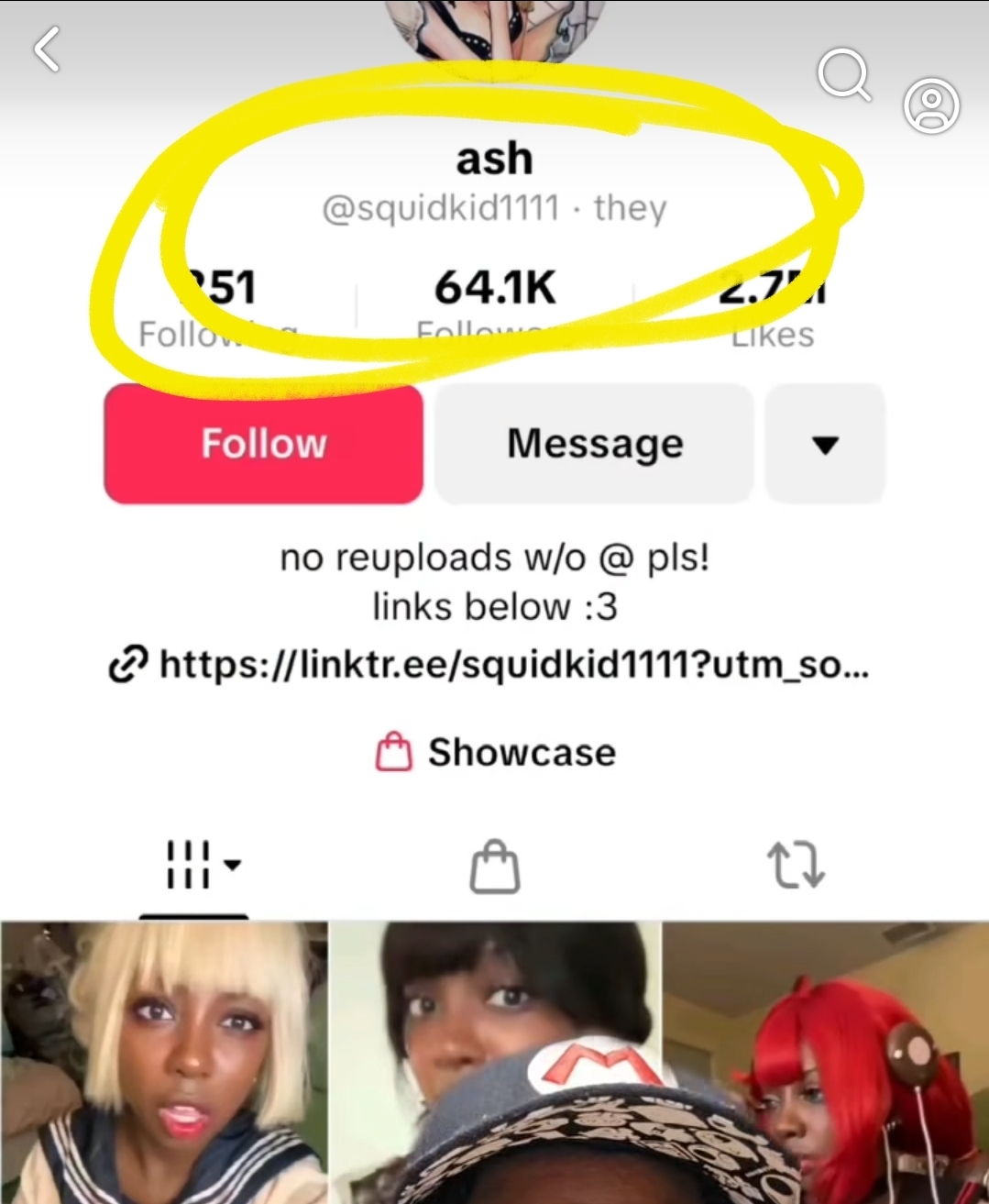The height and width of the screenshot is (1204, 989).
Task: Open the video with the Mario hat
Action: (x=495, y=1064)
